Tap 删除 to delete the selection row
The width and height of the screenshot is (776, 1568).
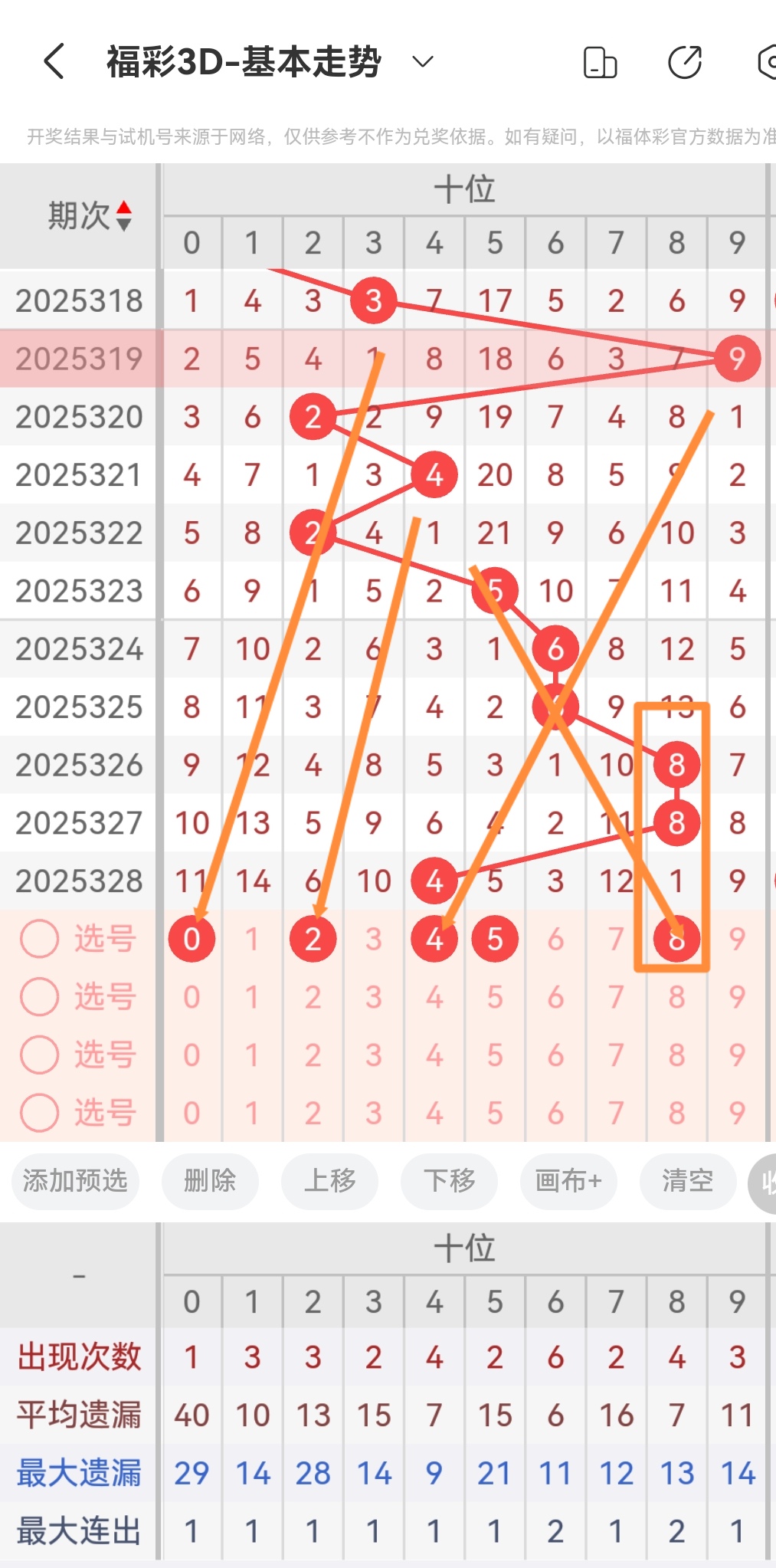pyautogui.click(x=210, y=1182)
